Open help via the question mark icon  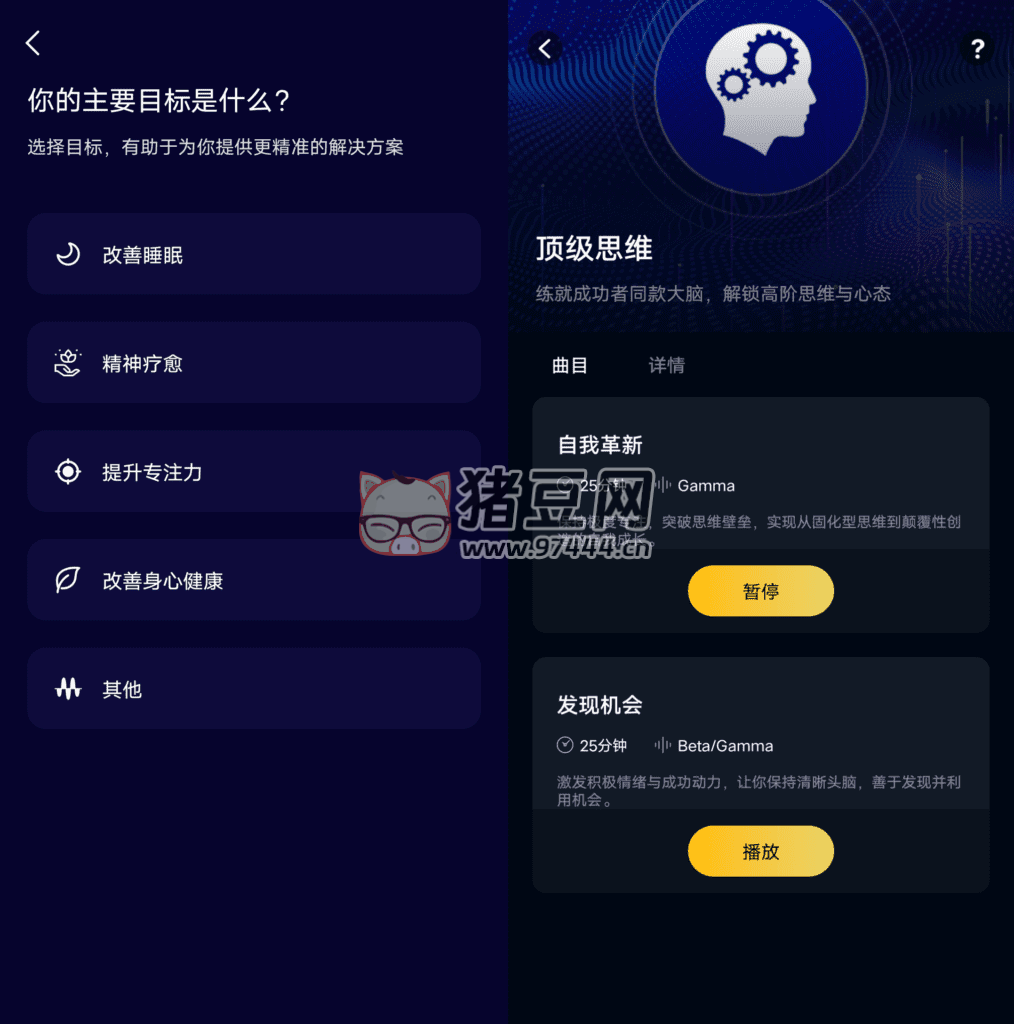point(977,48)
